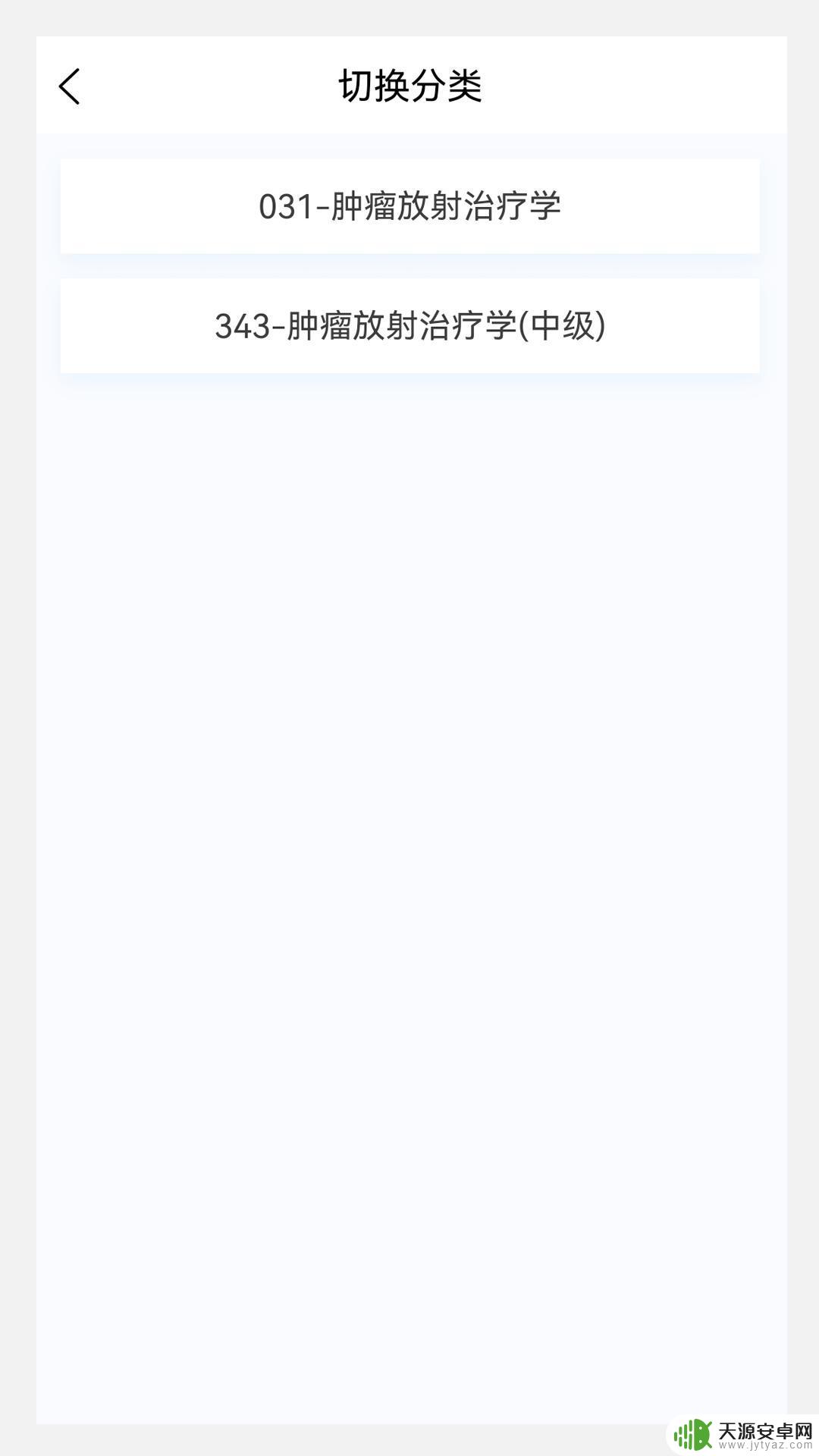Screen dimensions: 819x1456
Task: Go back using the top-left arrow
Action: click(69, 86)
